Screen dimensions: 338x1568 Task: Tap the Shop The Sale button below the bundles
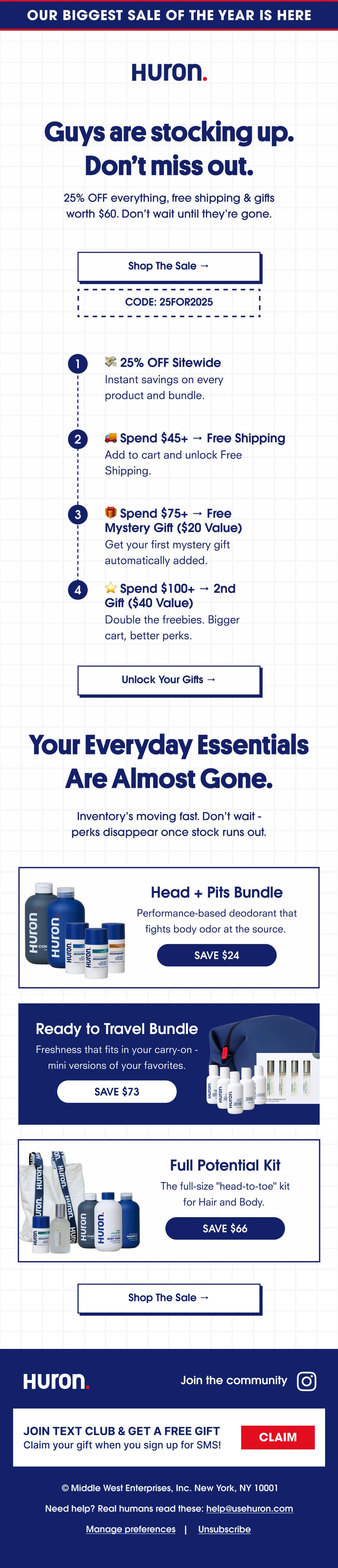tap(169, 1298)
